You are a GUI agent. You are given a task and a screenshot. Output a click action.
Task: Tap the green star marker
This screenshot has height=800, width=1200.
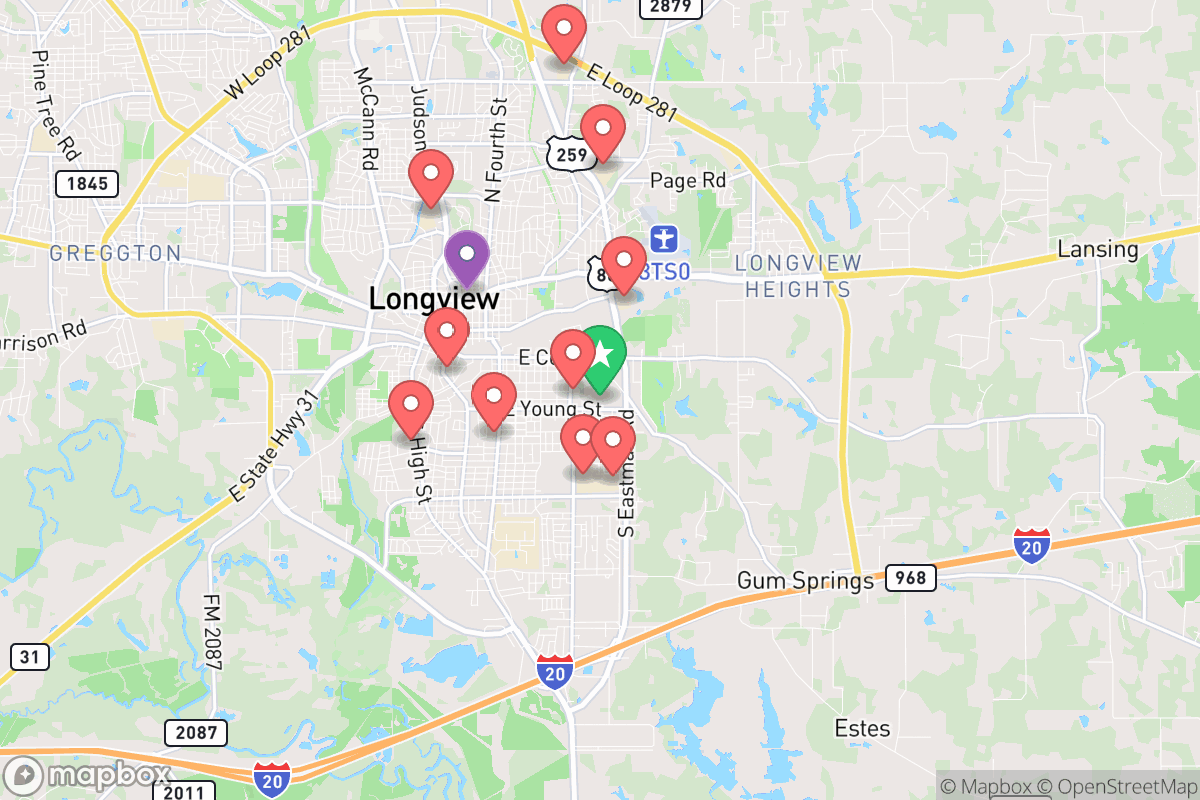click(603, 354)
